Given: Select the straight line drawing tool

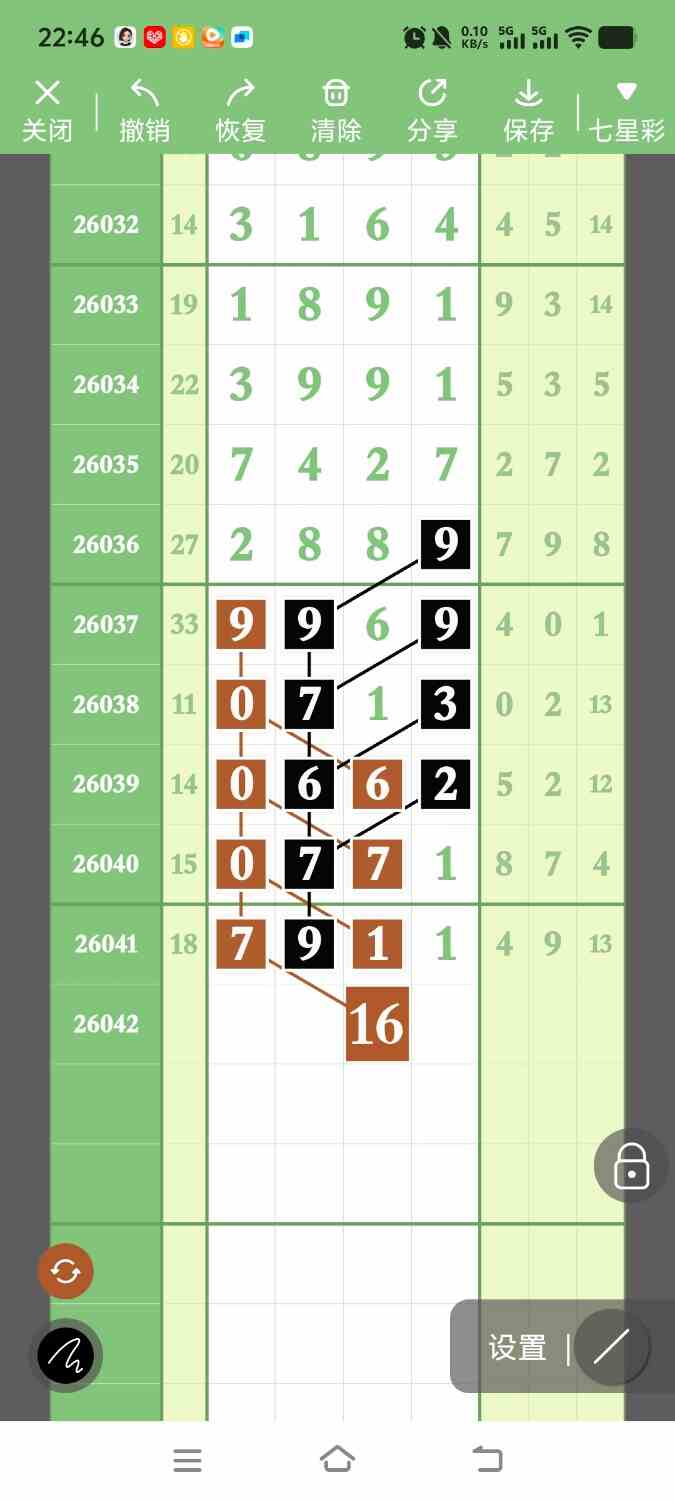Looking at the screenshot, I should click(x=610, y=1348).
